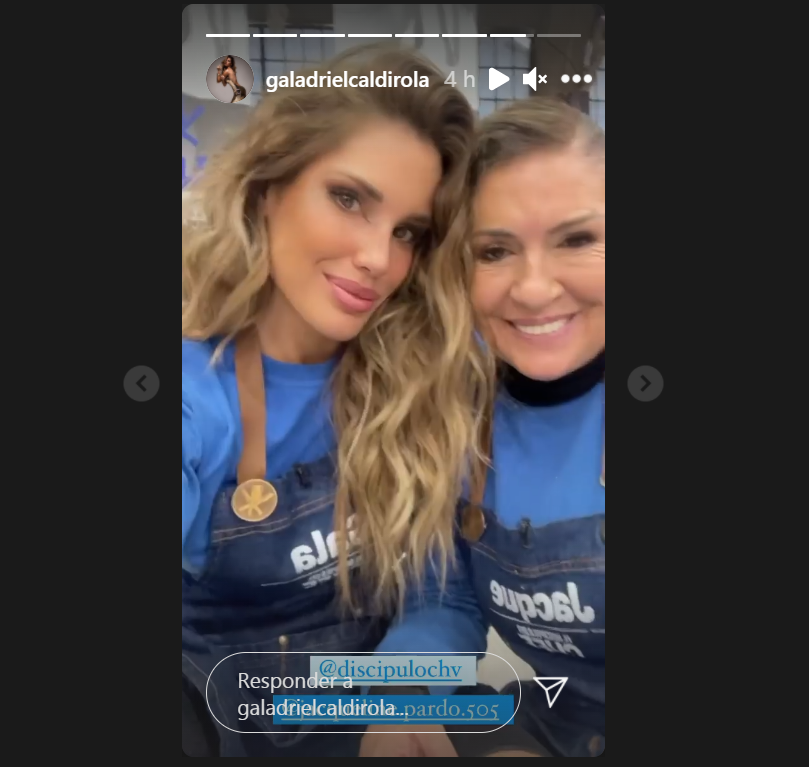Go to the previous story
The image size is (809, 767).
pos(141,383)
